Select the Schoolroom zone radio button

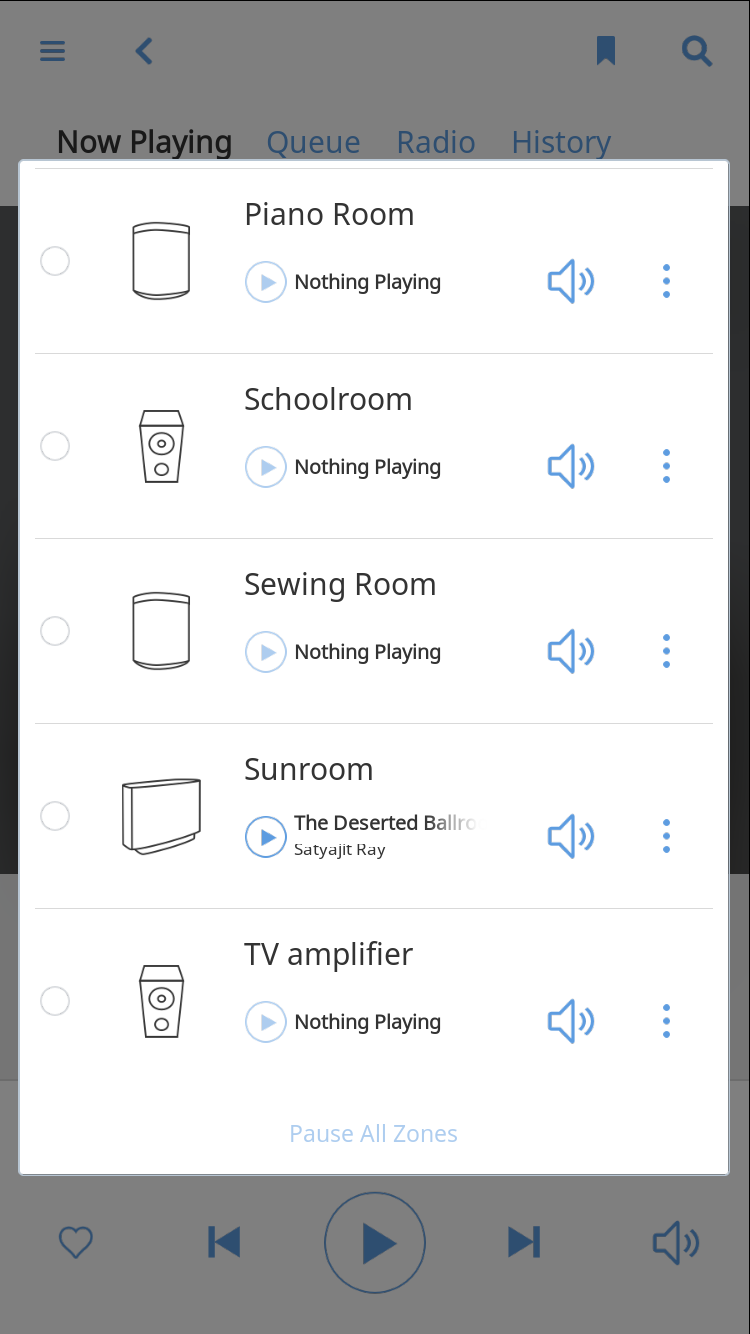pyautogui.click(x=55, y=446)
